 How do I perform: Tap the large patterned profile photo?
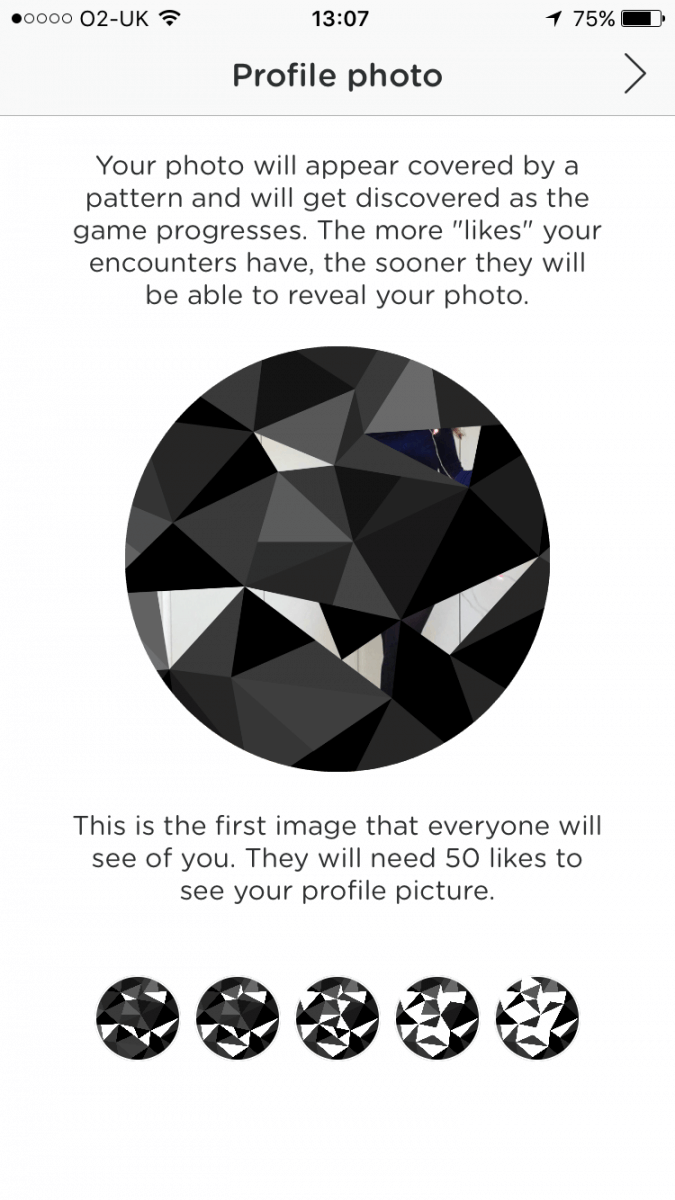point(338,558)
